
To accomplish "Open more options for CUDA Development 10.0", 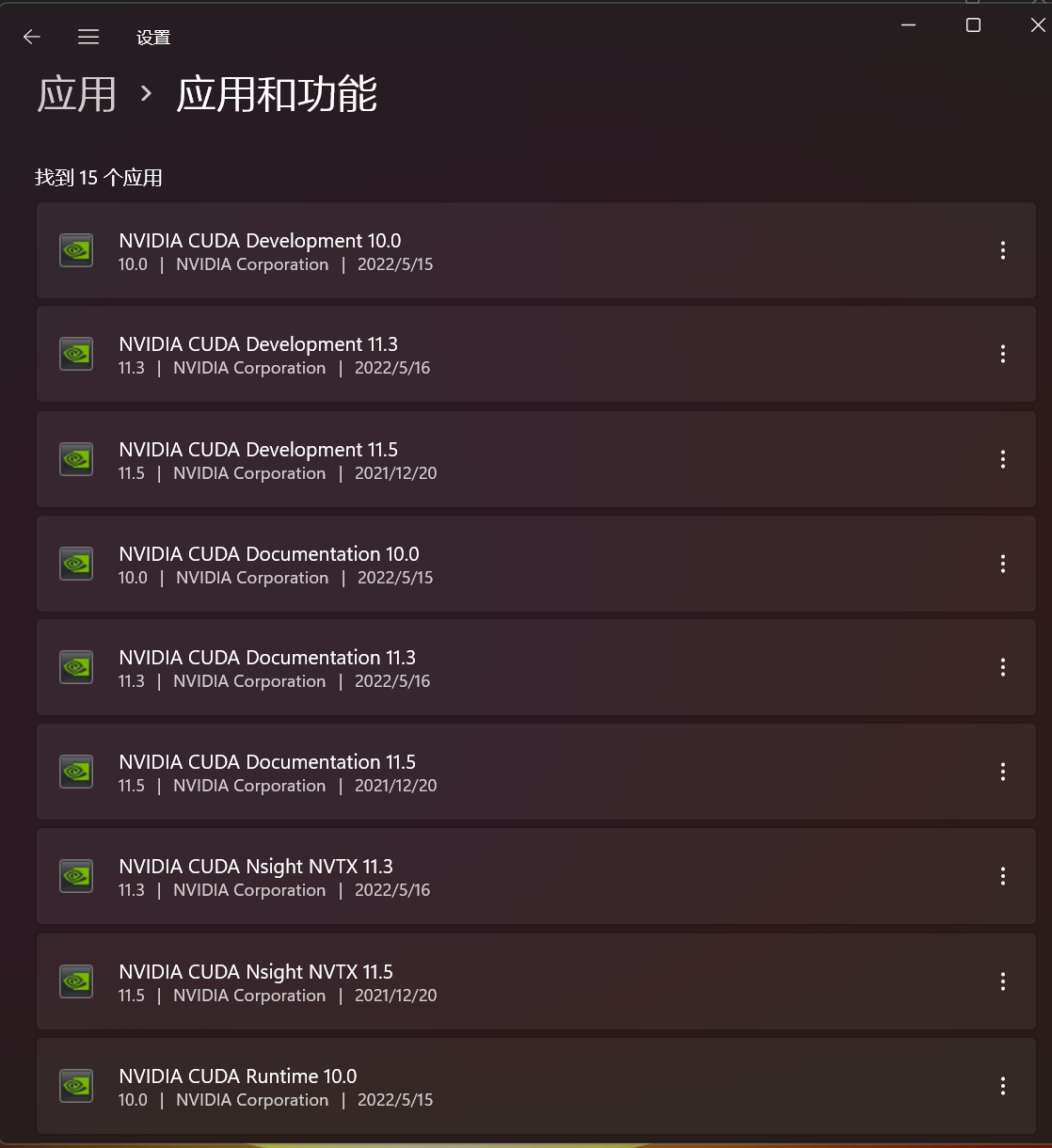I will tap(1002, 250).
